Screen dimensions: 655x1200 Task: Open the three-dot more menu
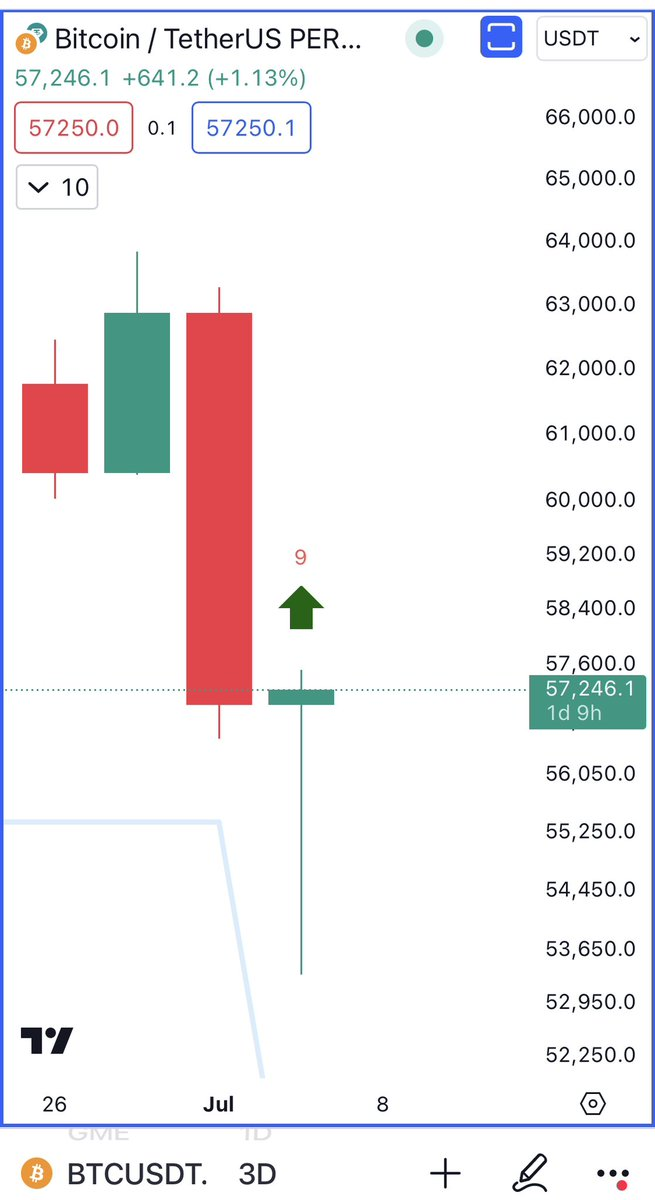coord(612,1174)
